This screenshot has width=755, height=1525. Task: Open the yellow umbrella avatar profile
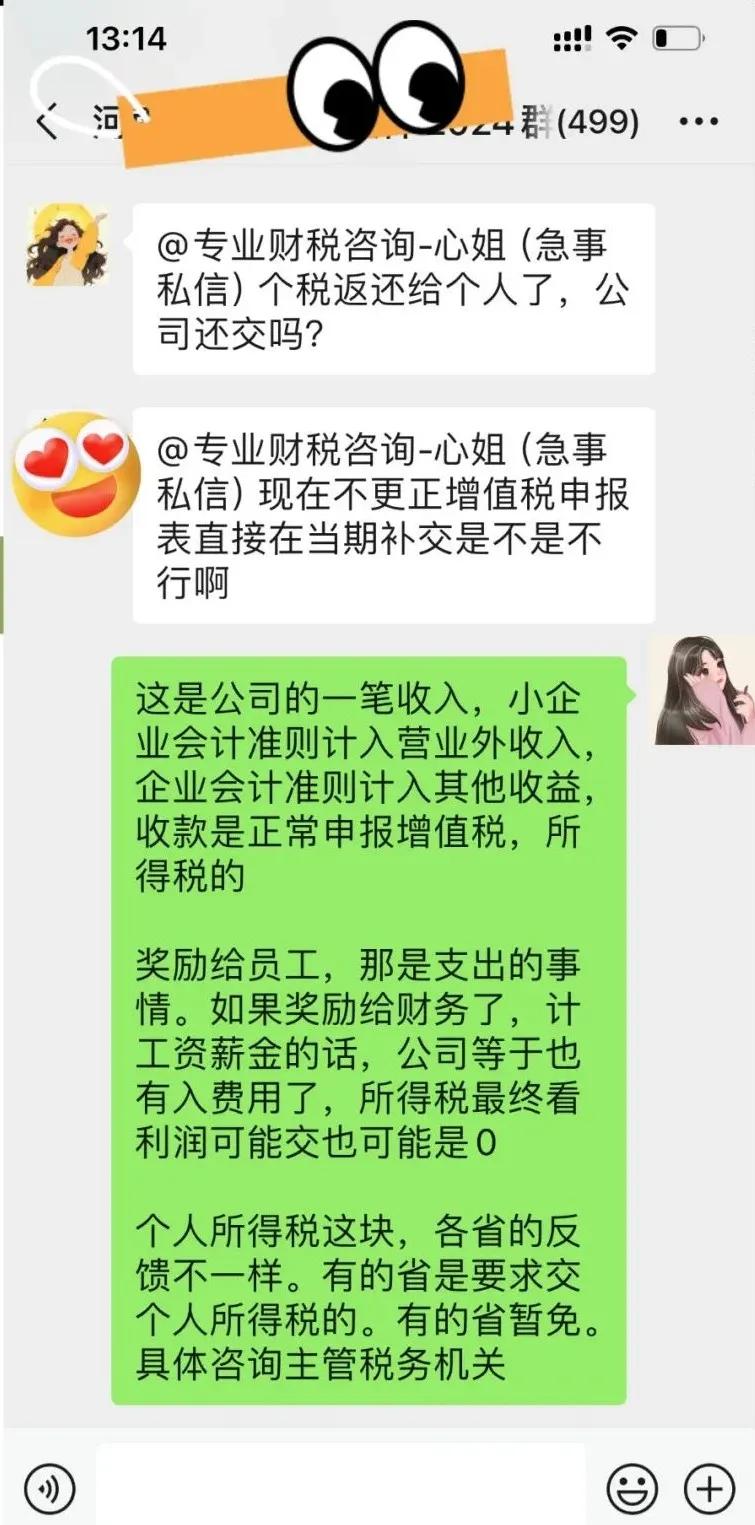tap(72, 243)
